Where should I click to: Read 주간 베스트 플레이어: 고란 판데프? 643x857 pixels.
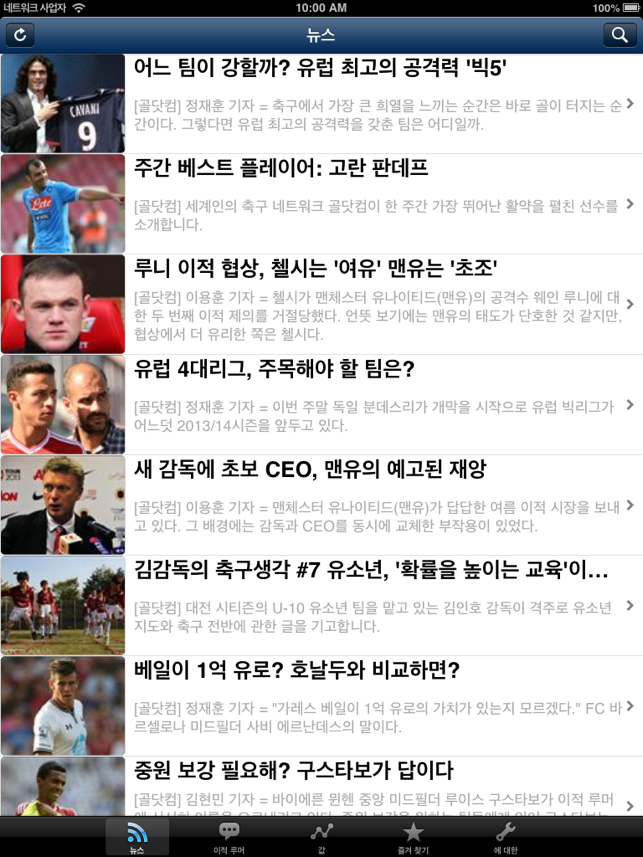tap(380, 203)
